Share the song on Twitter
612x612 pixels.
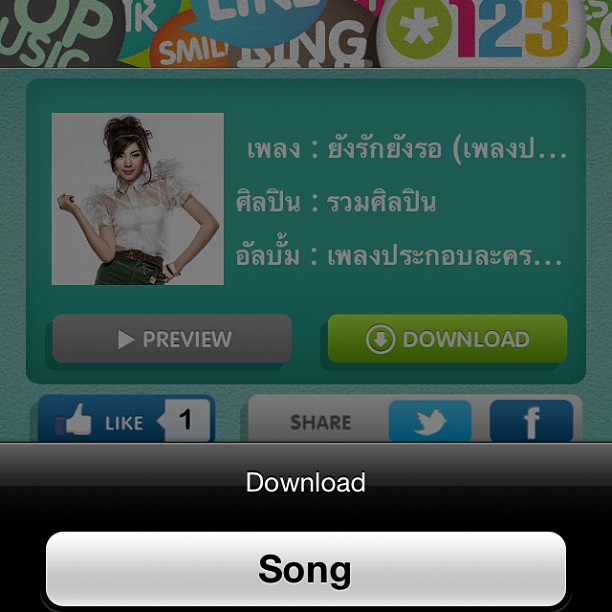[x=430, y=421]
